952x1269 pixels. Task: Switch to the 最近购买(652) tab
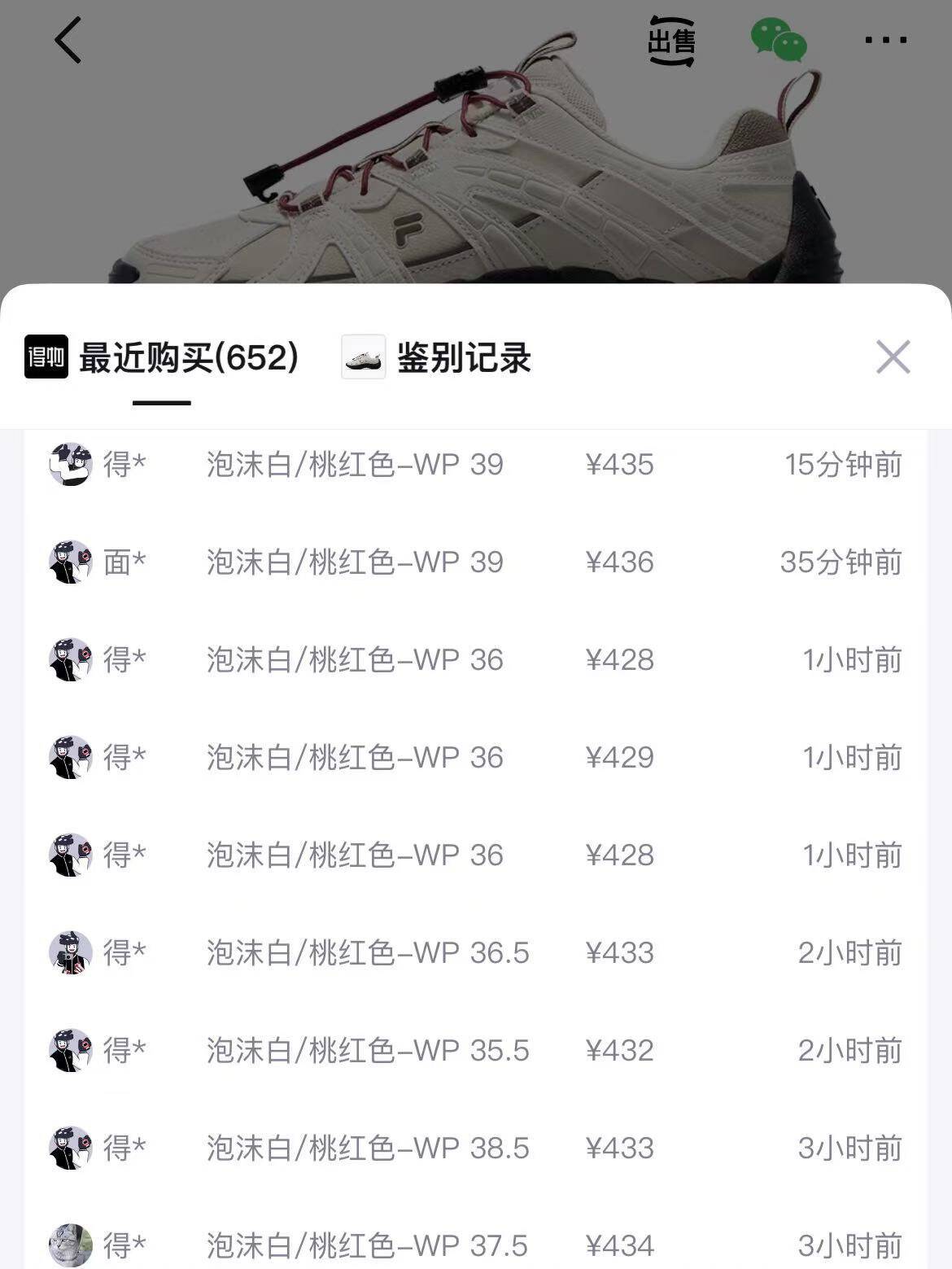point(188,357)
